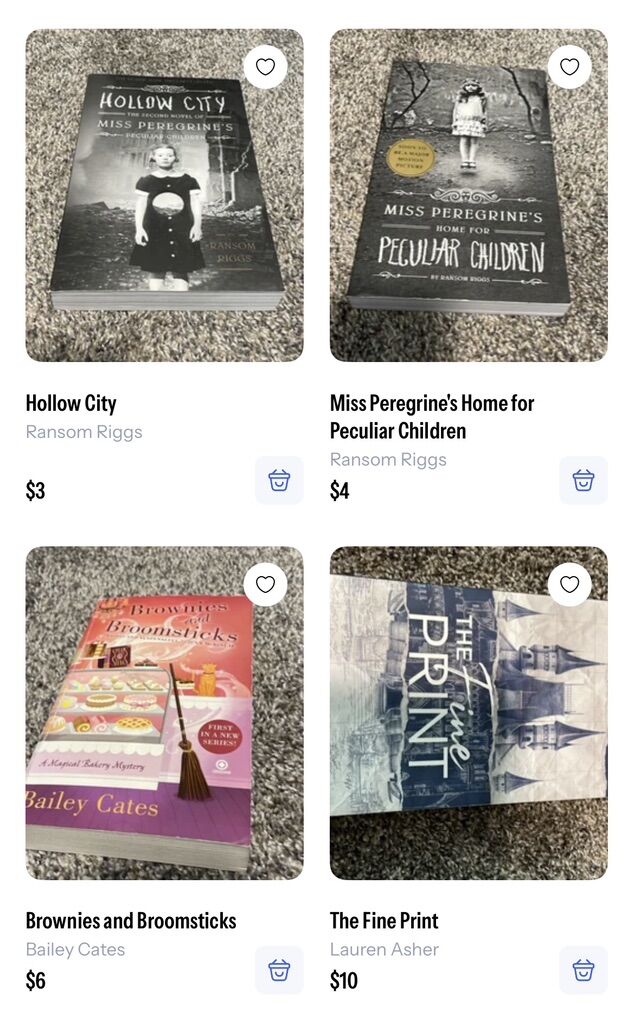Screen dimensions: 634x1020
Task: Favorite the Hollow City book
Action: pos(265,67)
